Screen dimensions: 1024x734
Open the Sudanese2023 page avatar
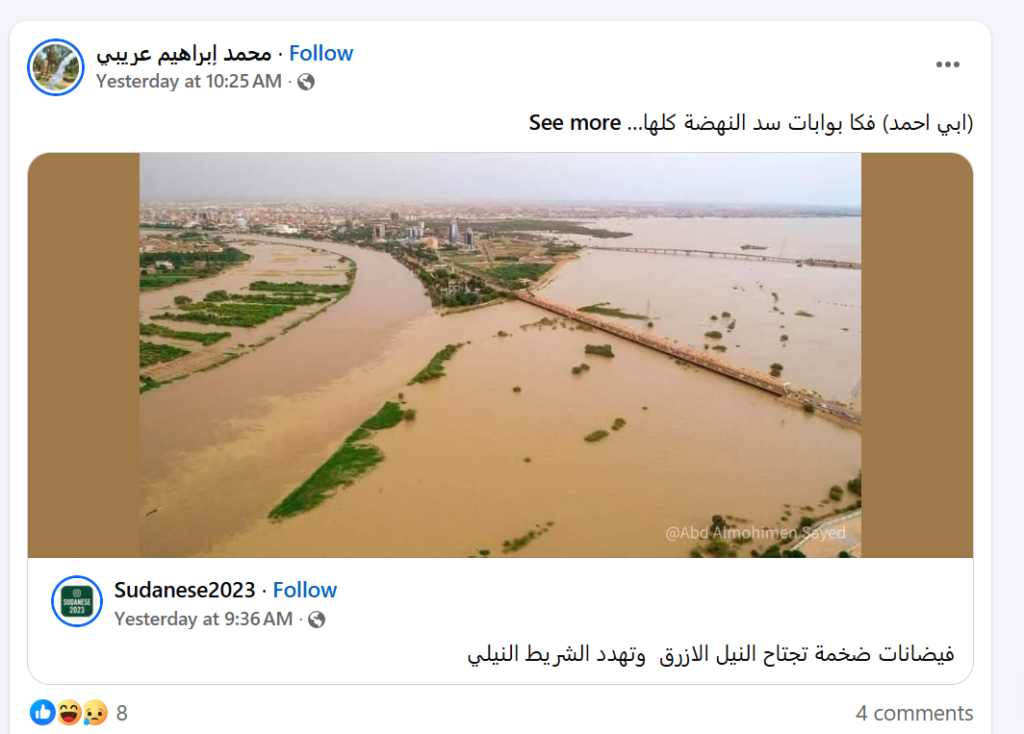77,602
